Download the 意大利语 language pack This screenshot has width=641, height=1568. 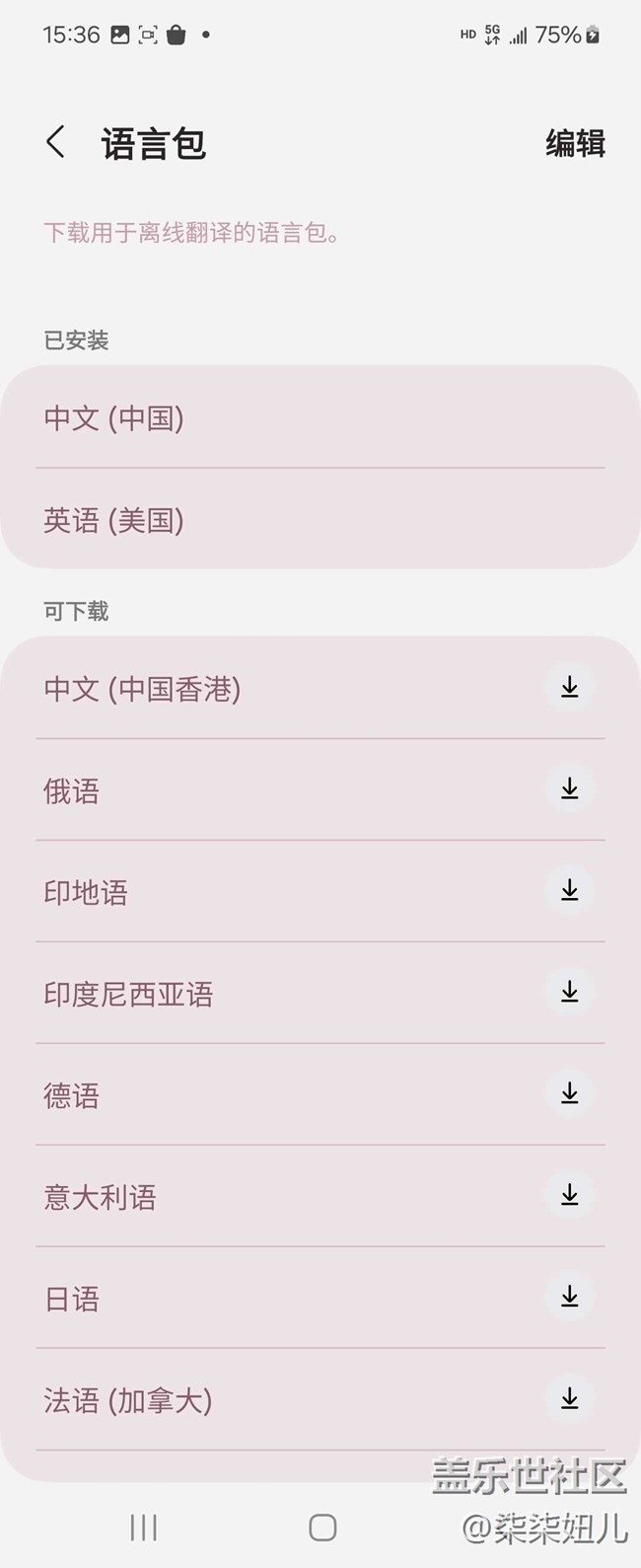pyautogui.click(x=569, y=1196)
